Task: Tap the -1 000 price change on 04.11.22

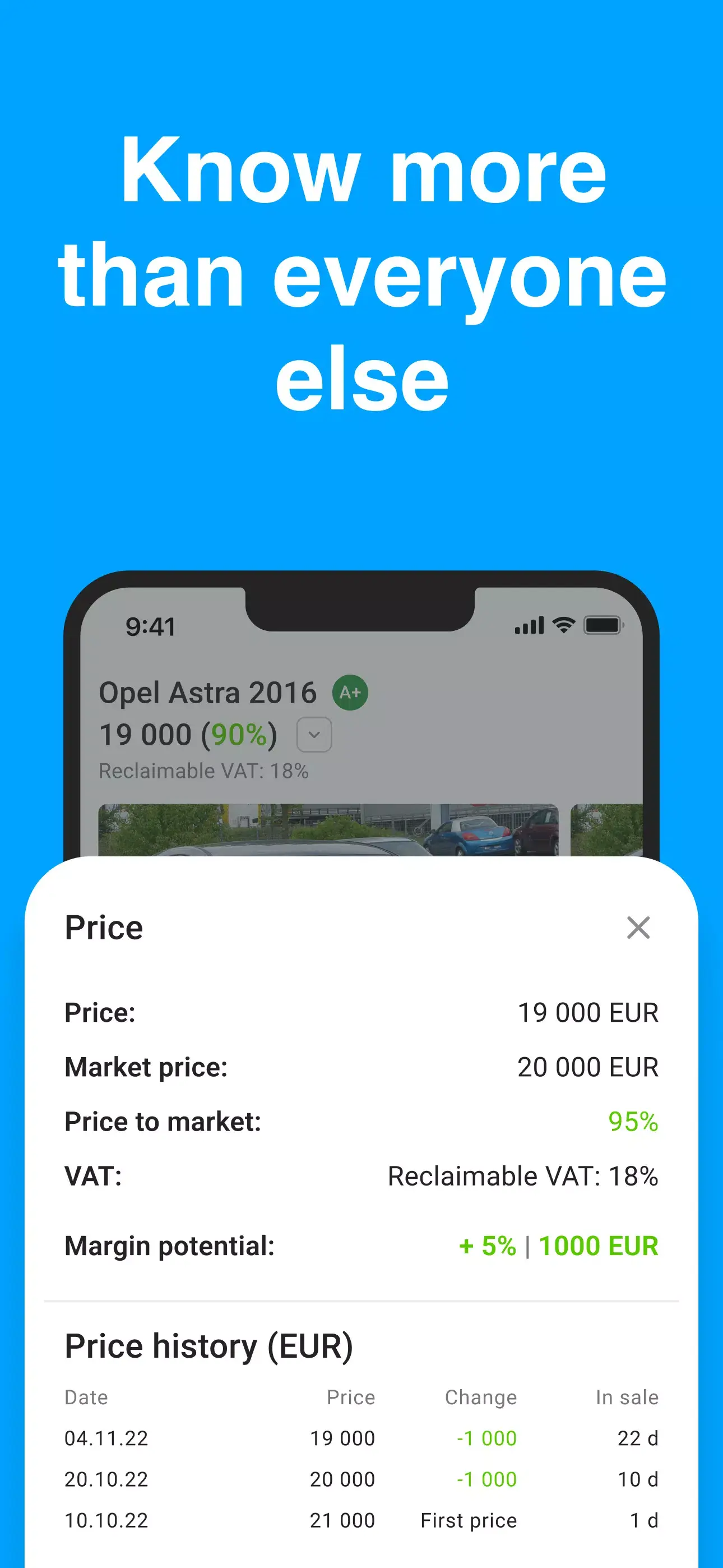Action: (x=485, y=1438)
